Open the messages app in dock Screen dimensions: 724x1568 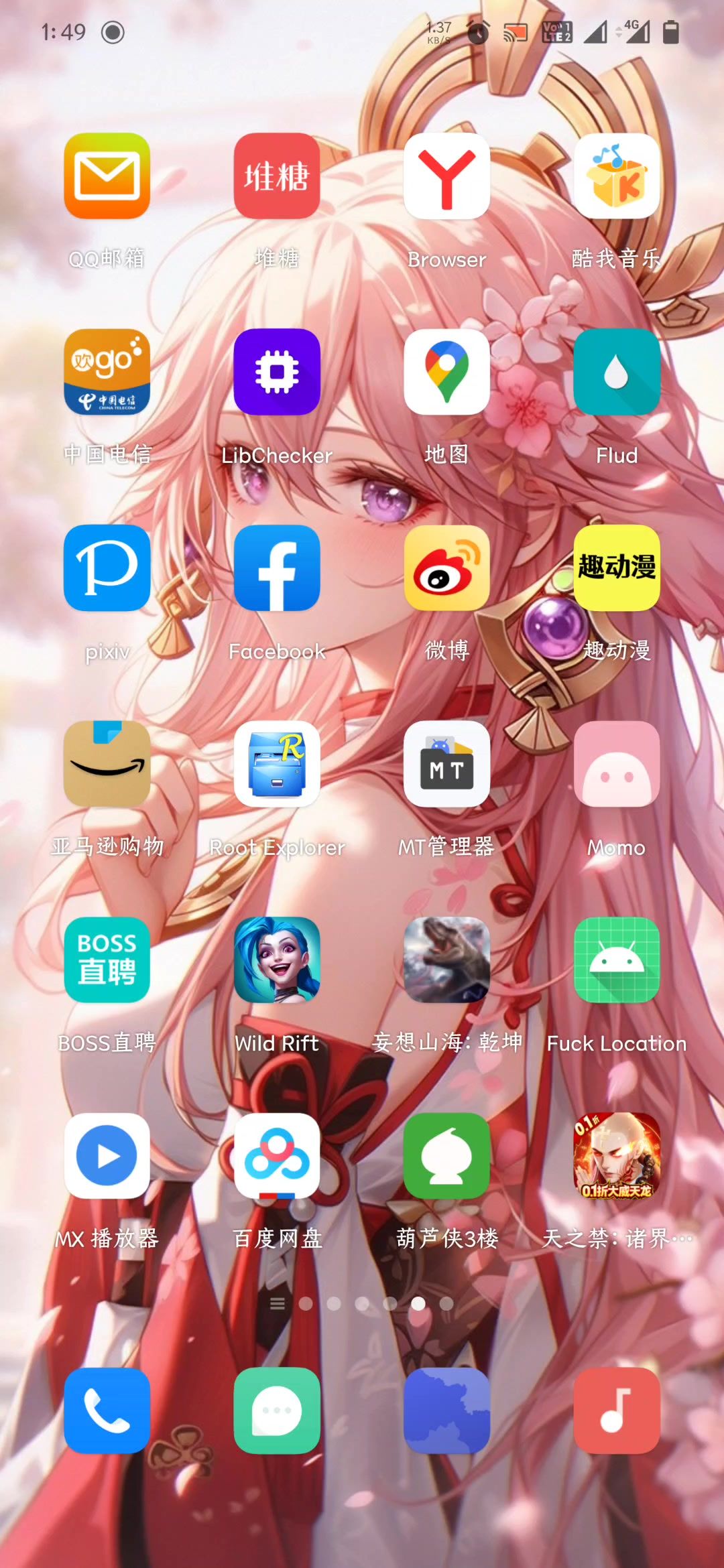click(276, 1411)
